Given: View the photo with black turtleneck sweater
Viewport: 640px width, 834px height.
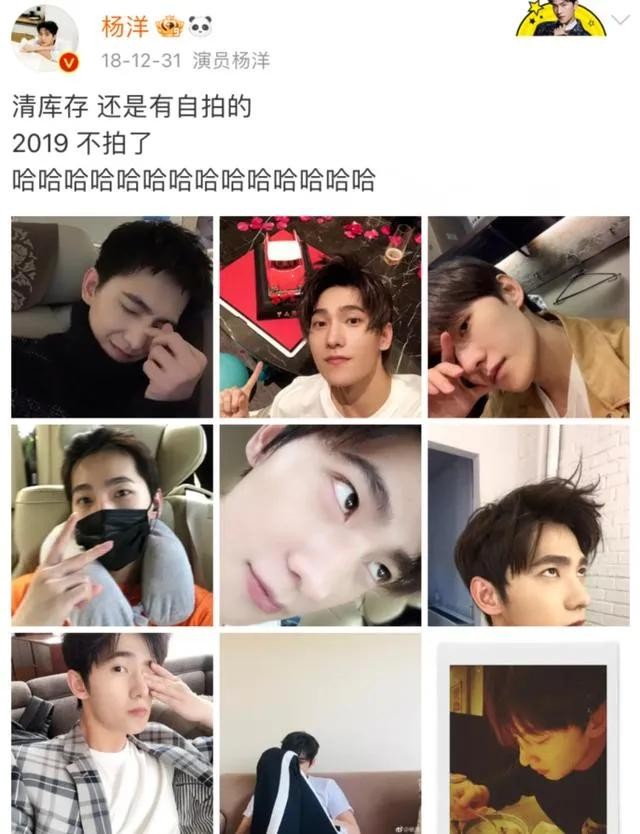Looking at the screenshot, I should pos(112,317).
